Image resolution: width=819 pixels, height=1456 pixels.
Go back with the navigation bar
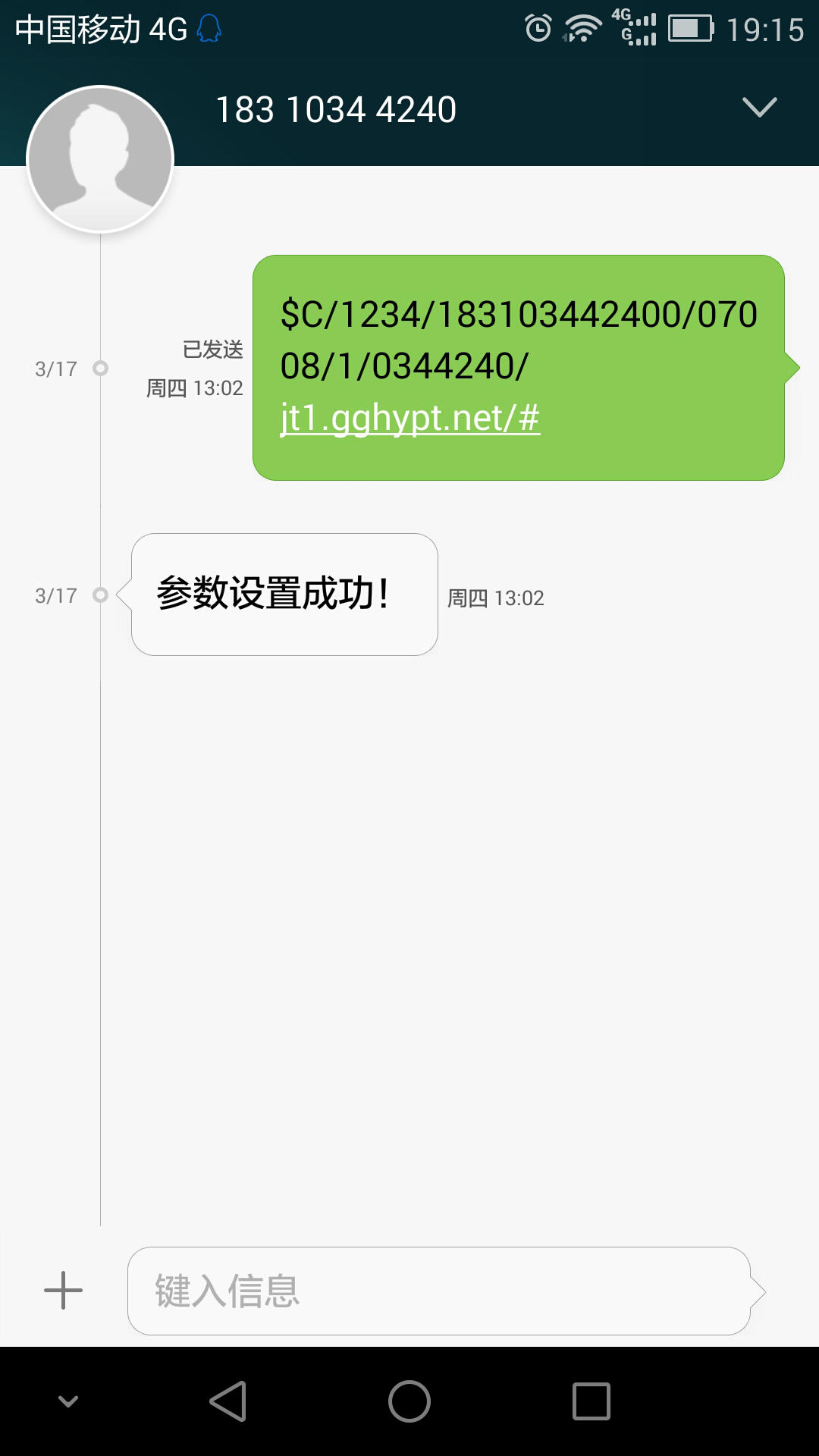pyautogui.click(x=227, y=1401)
